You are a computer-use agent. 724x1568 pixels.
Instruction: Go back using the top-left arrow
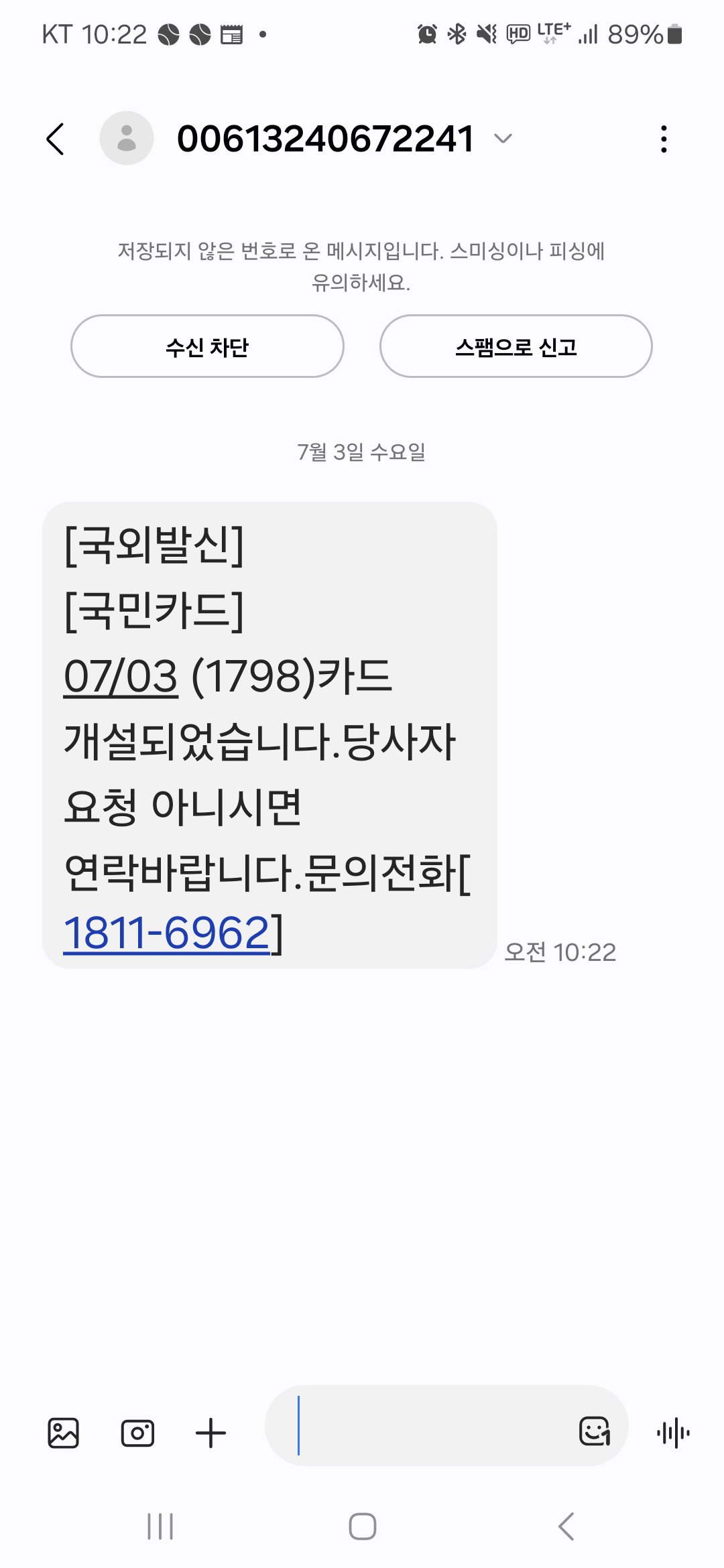(56, 139)
